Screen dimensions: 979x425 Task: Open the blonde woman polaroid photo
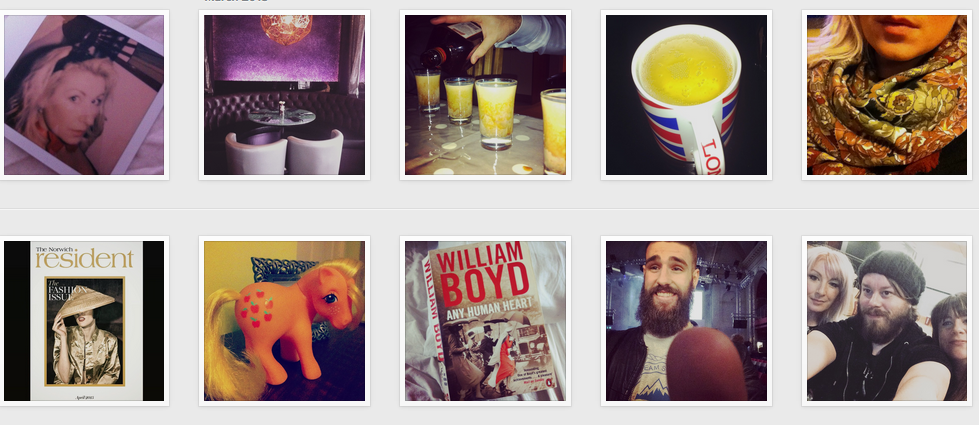(84, 95)
